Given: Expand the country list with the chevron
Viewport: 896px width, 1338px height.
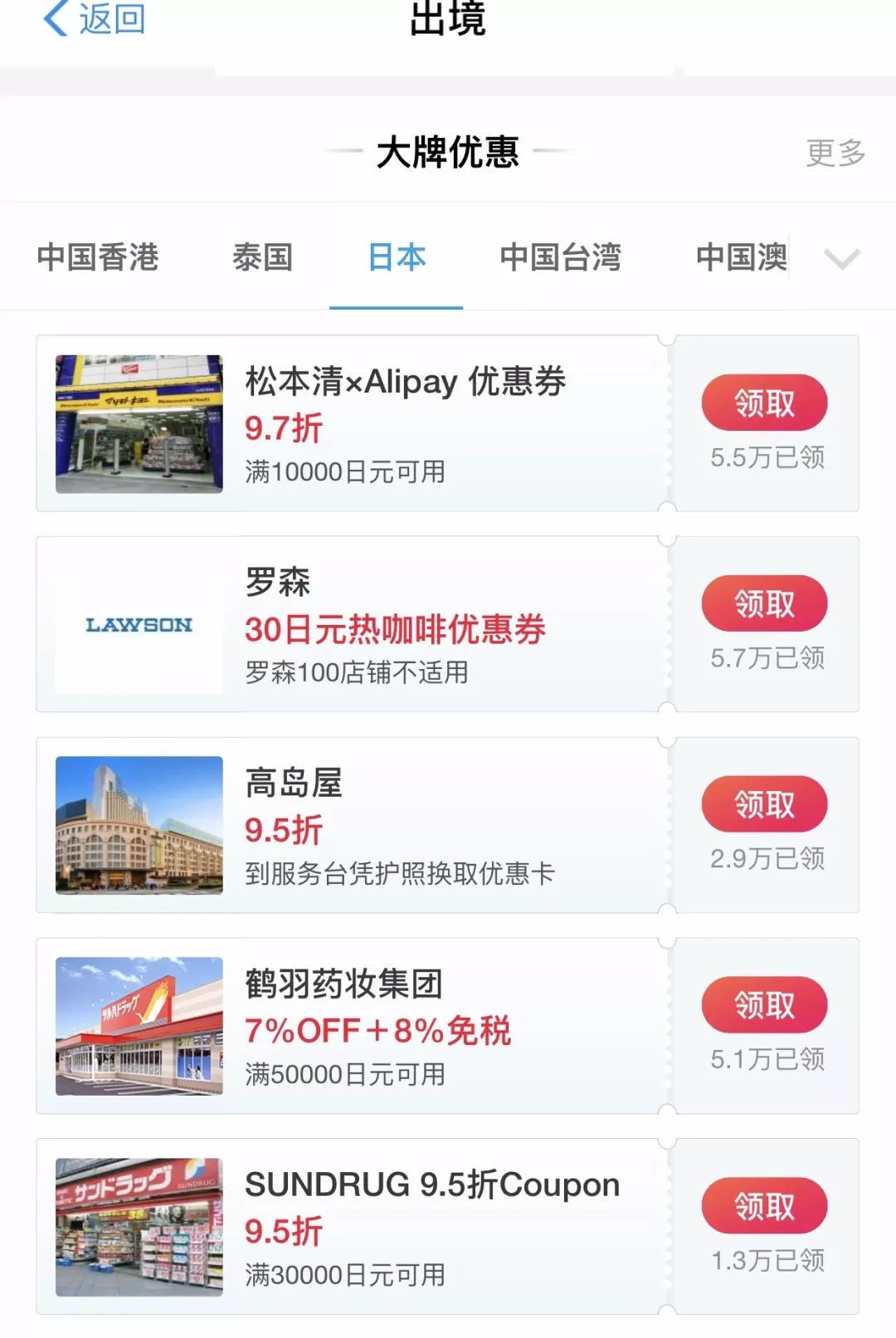Looking at the screenshot, I should [843, 258].
